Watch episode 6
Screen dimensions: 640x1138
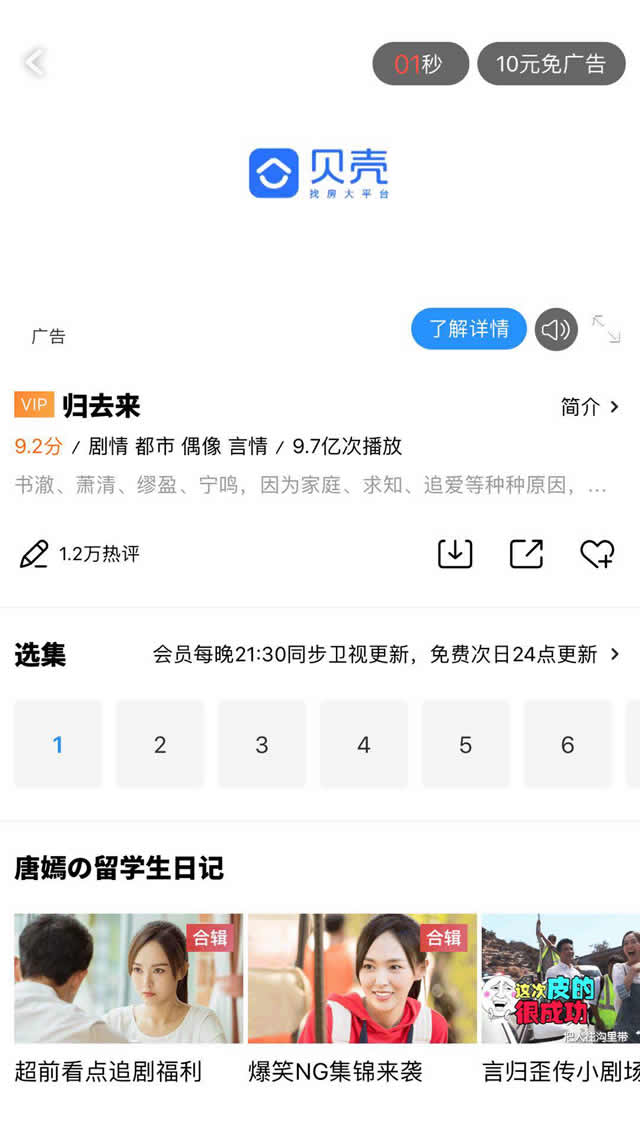pyautogui.click(x=568, y=744)
